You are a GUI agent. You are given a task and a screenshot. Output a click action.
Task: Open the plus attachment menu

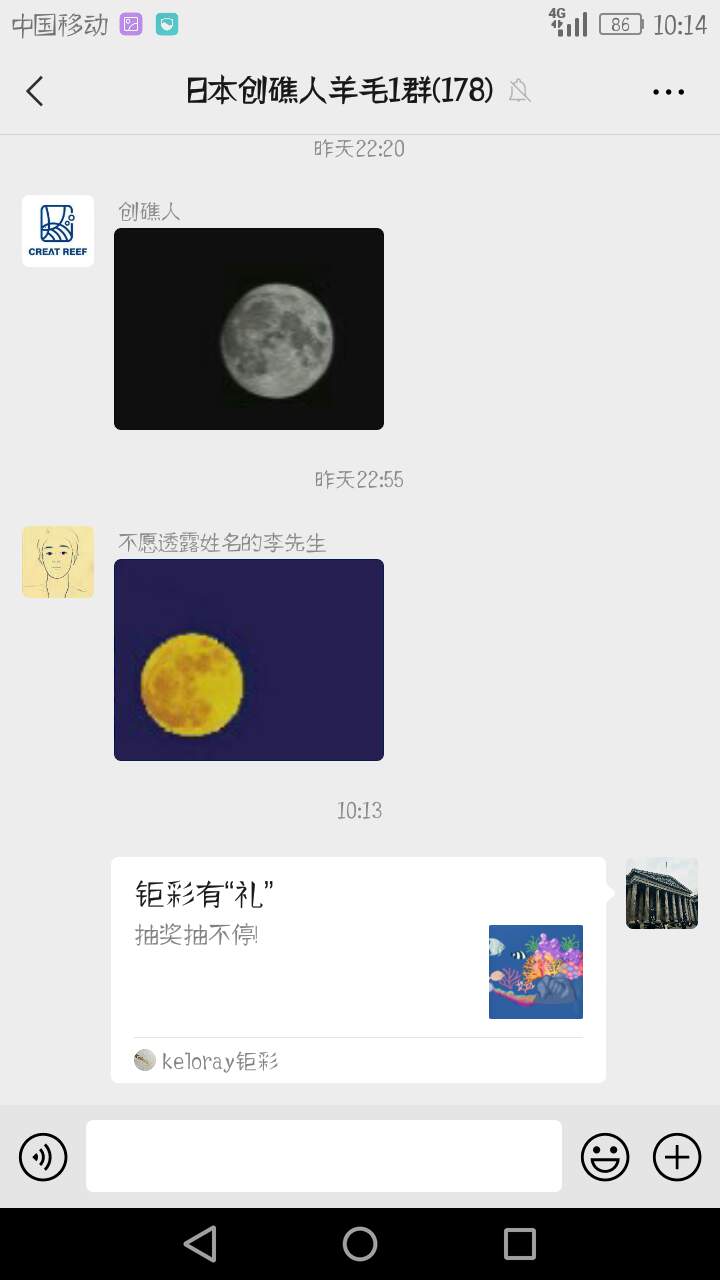click(x=677, y=1157)
